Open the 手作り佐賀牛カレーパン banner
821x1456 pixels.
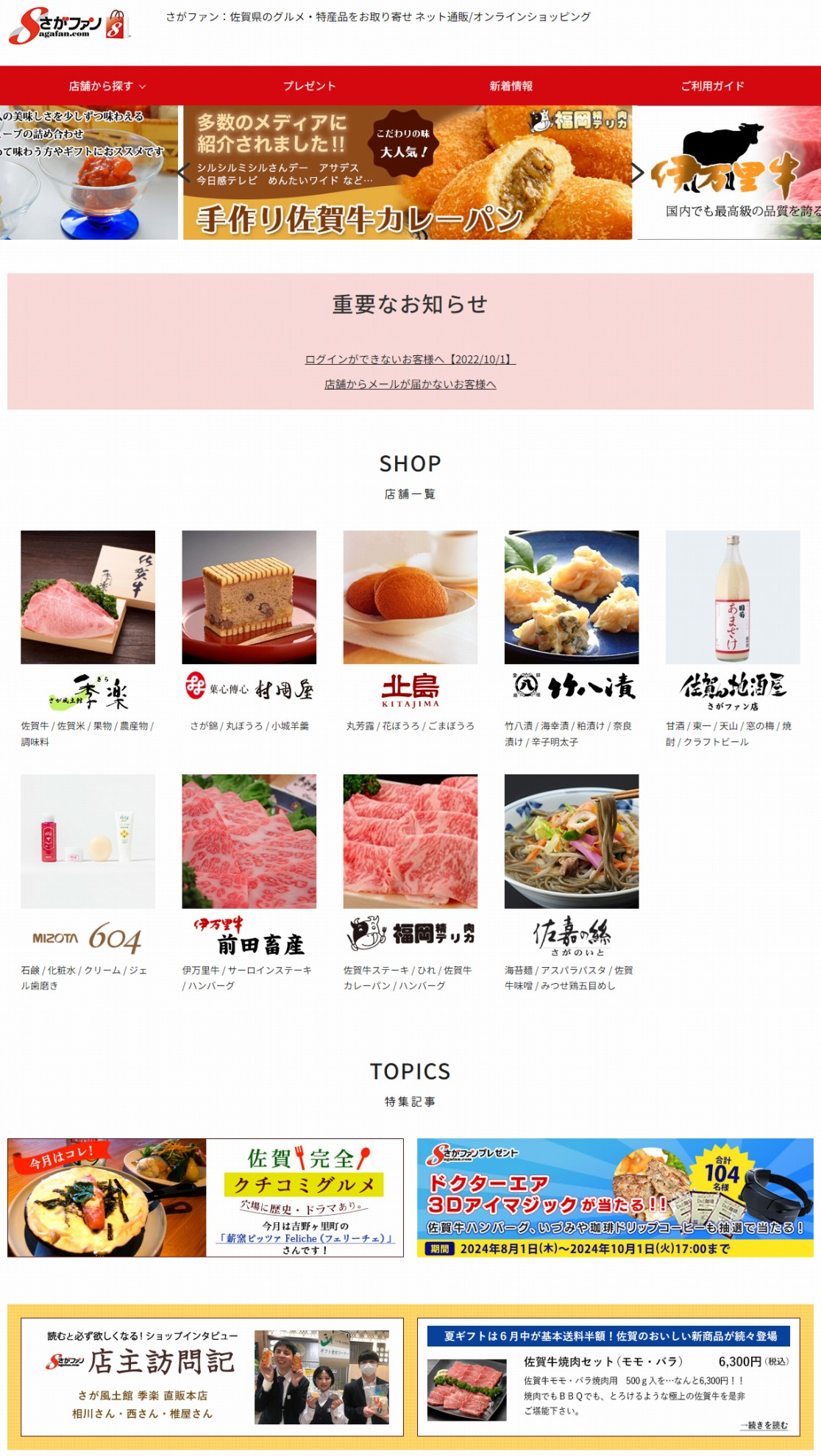(x=408, y=173)
